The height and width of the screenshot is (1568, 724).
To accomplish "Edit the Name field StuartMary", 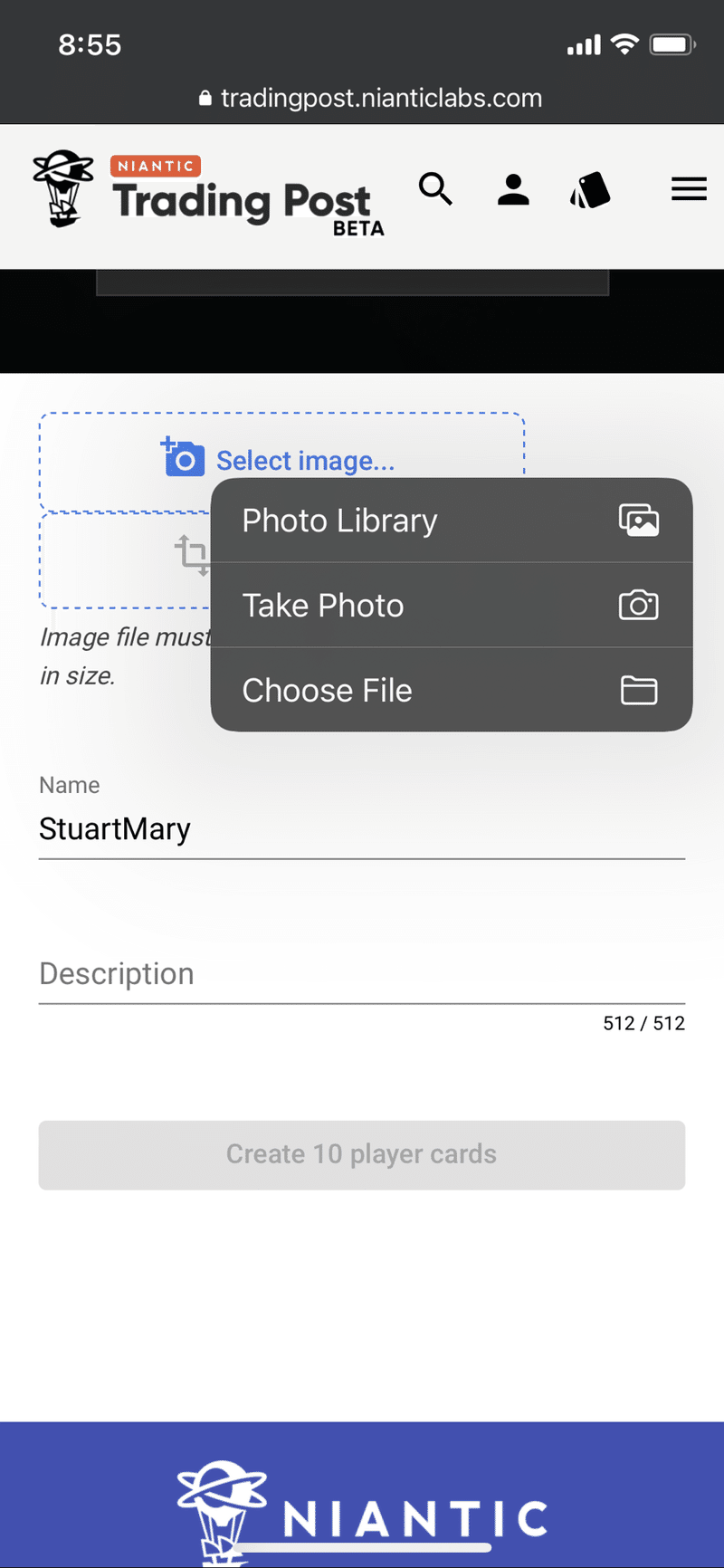I will click(362, 829).
